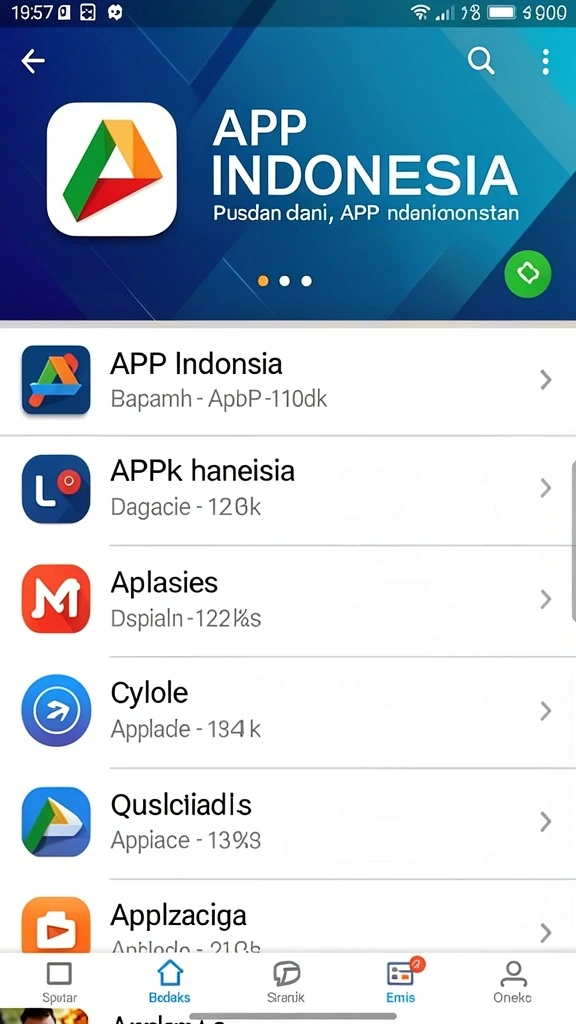Open the Emis tab
The height and width of the screenshot is (1024, 576).
point(400,982)
